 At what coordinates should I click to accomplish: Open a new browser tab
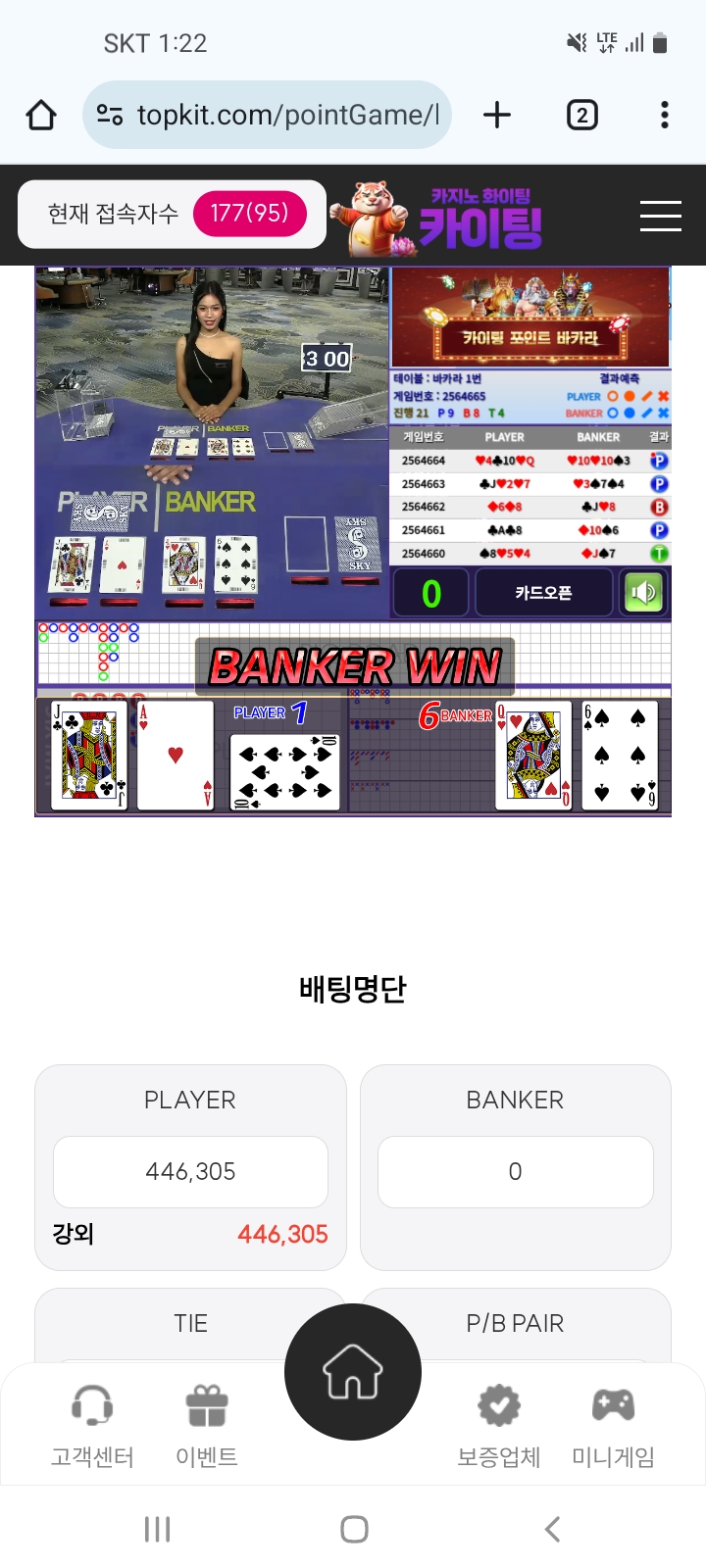click(497, 115)
